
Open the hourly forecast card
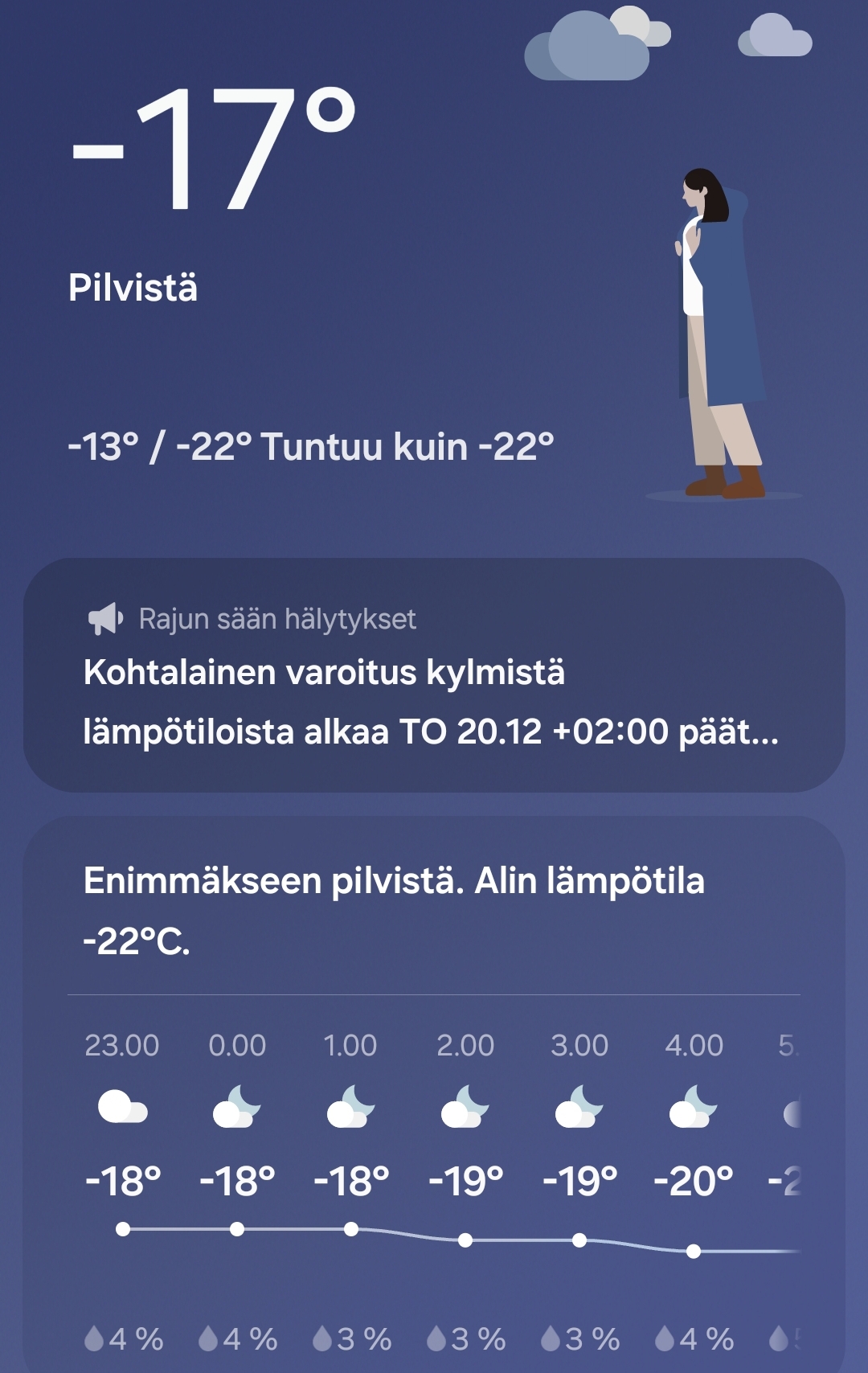click(434, 1095)
